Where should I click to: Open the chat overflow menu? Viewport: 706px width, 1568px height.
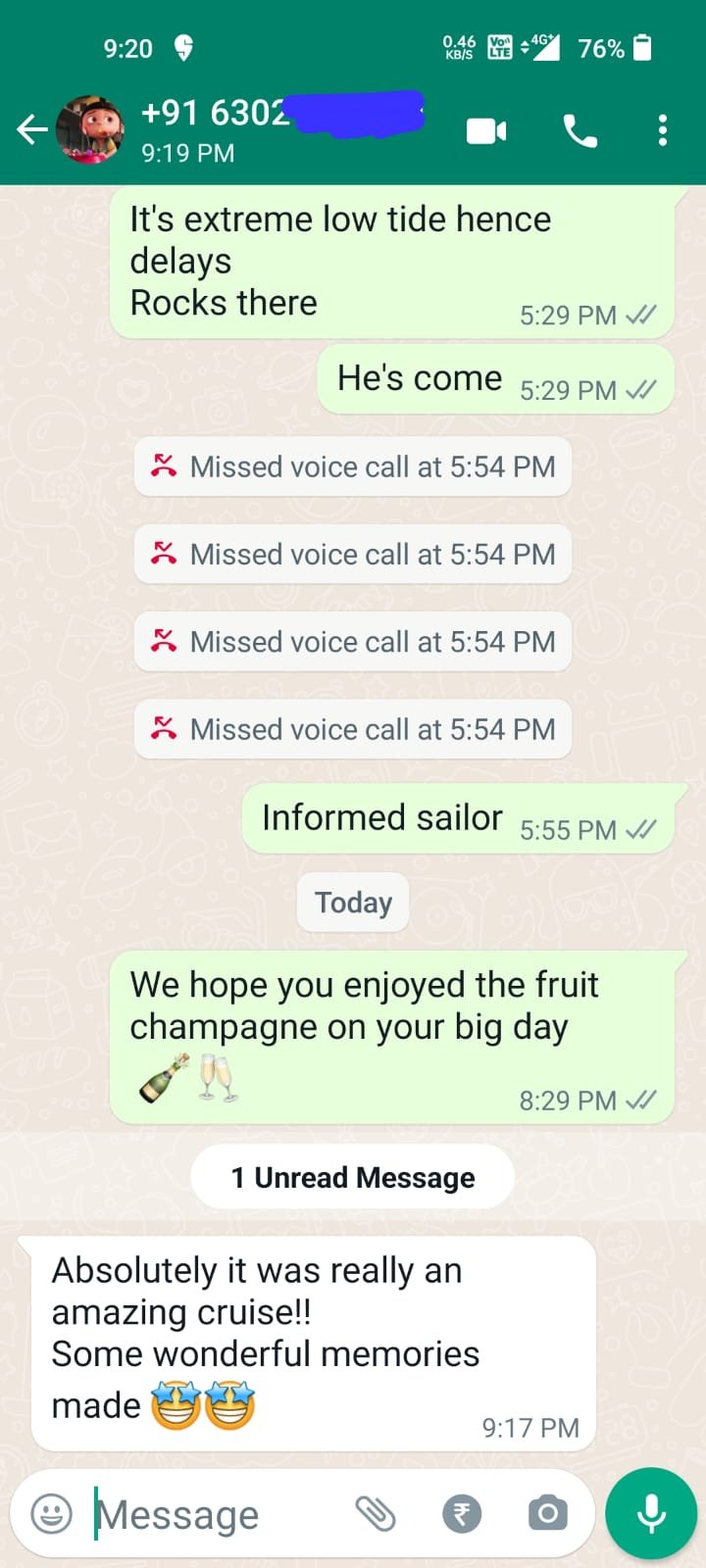pos(663,130)
